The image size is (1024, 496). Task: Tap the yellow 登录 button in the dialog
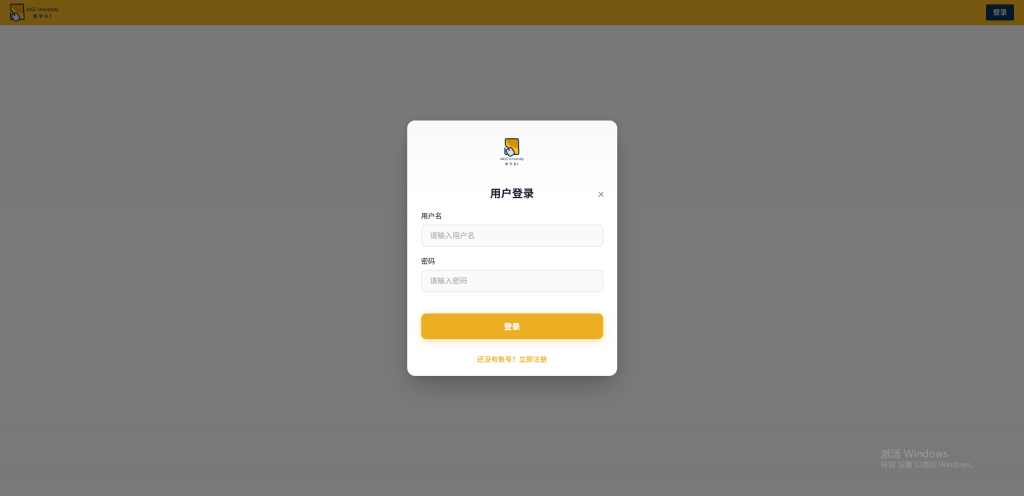pyautogui.click(x=511, y=326)
